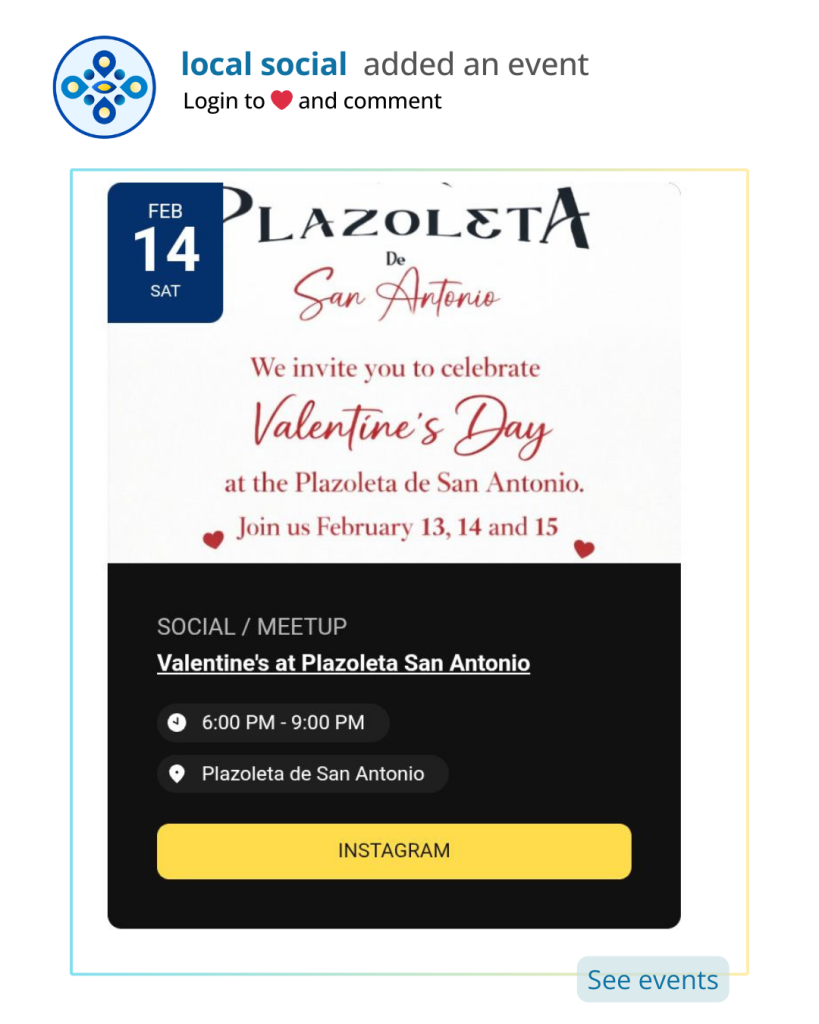819x1024 pixels.
Task: Open the local social profile name link
Action: point(264,65)
